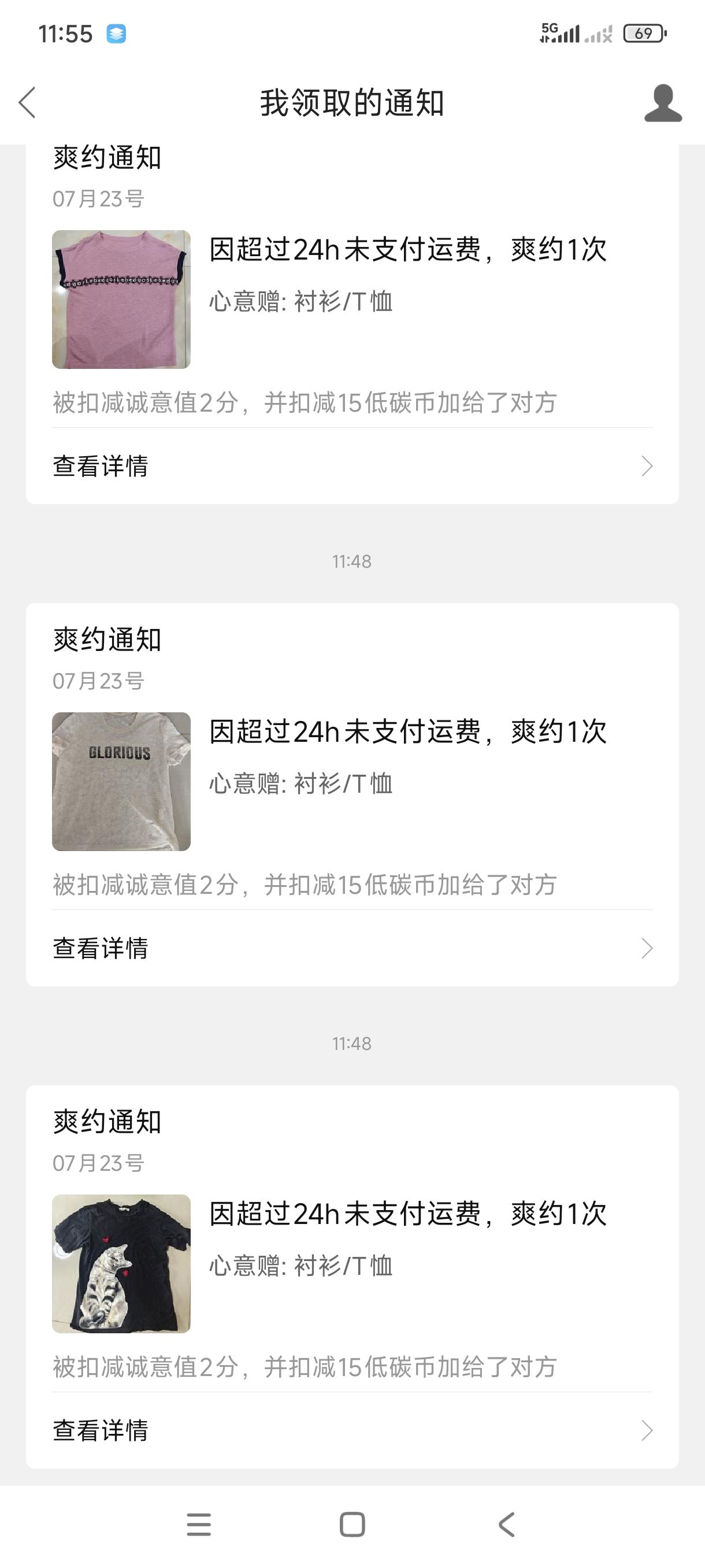View details of the GLORIOUS T-shirt notice
This screenshot has width=705, height=1568.
pyautogui.click(x=351, y=948)
